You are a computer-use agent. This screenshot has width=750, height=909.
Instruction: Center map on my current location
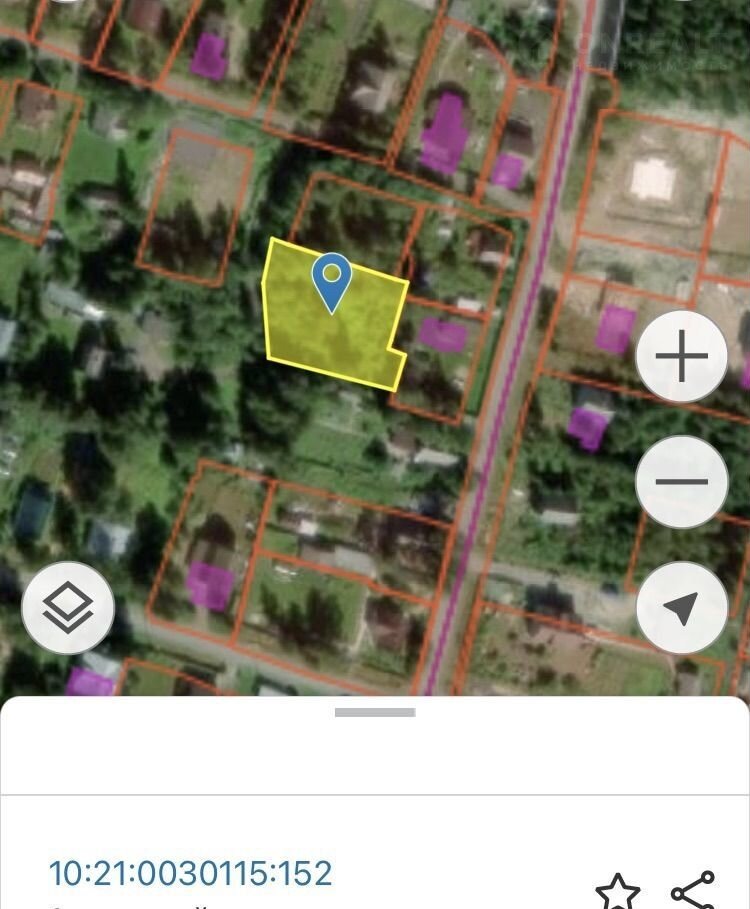681,608
